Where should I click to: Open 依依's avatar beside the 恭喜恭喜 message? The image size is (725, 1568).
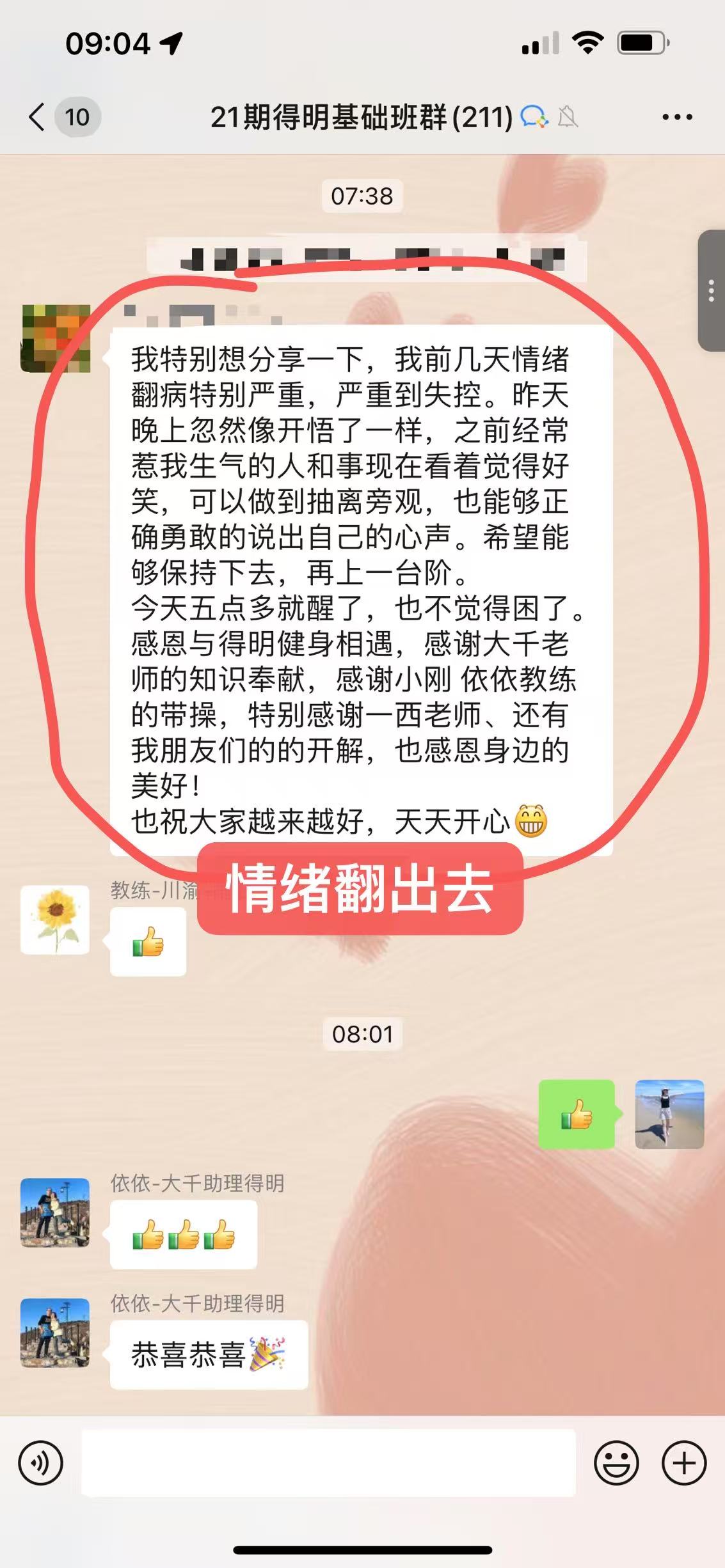click(x=55, y=1333)
